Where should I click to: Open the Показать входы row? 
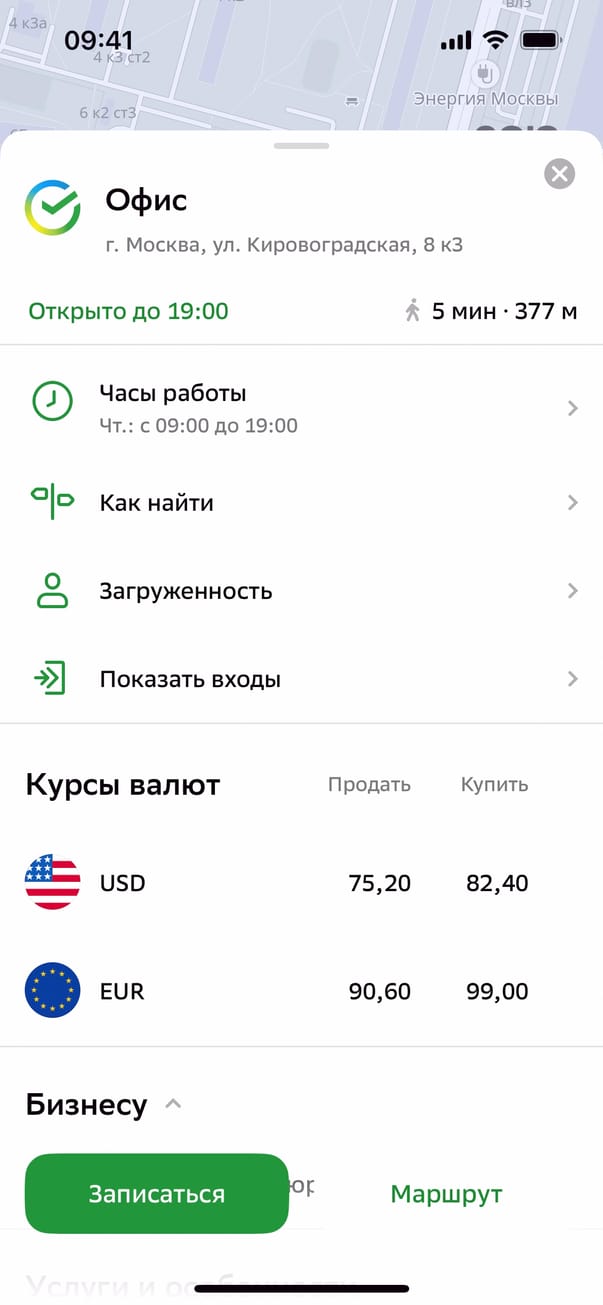(300, 680)
